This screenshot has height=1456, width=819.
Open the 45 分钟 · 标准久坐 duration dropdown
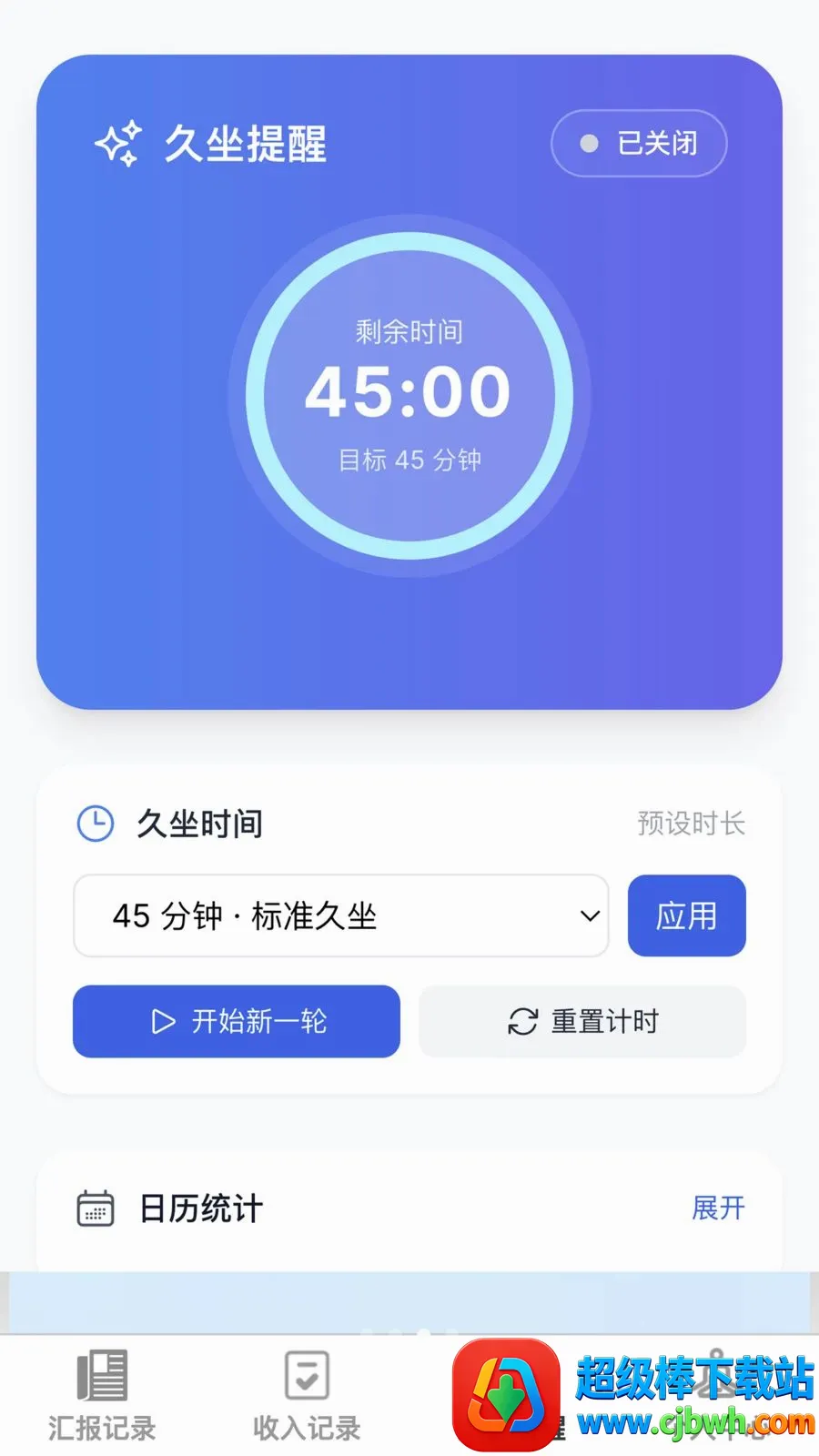(340, 915)
